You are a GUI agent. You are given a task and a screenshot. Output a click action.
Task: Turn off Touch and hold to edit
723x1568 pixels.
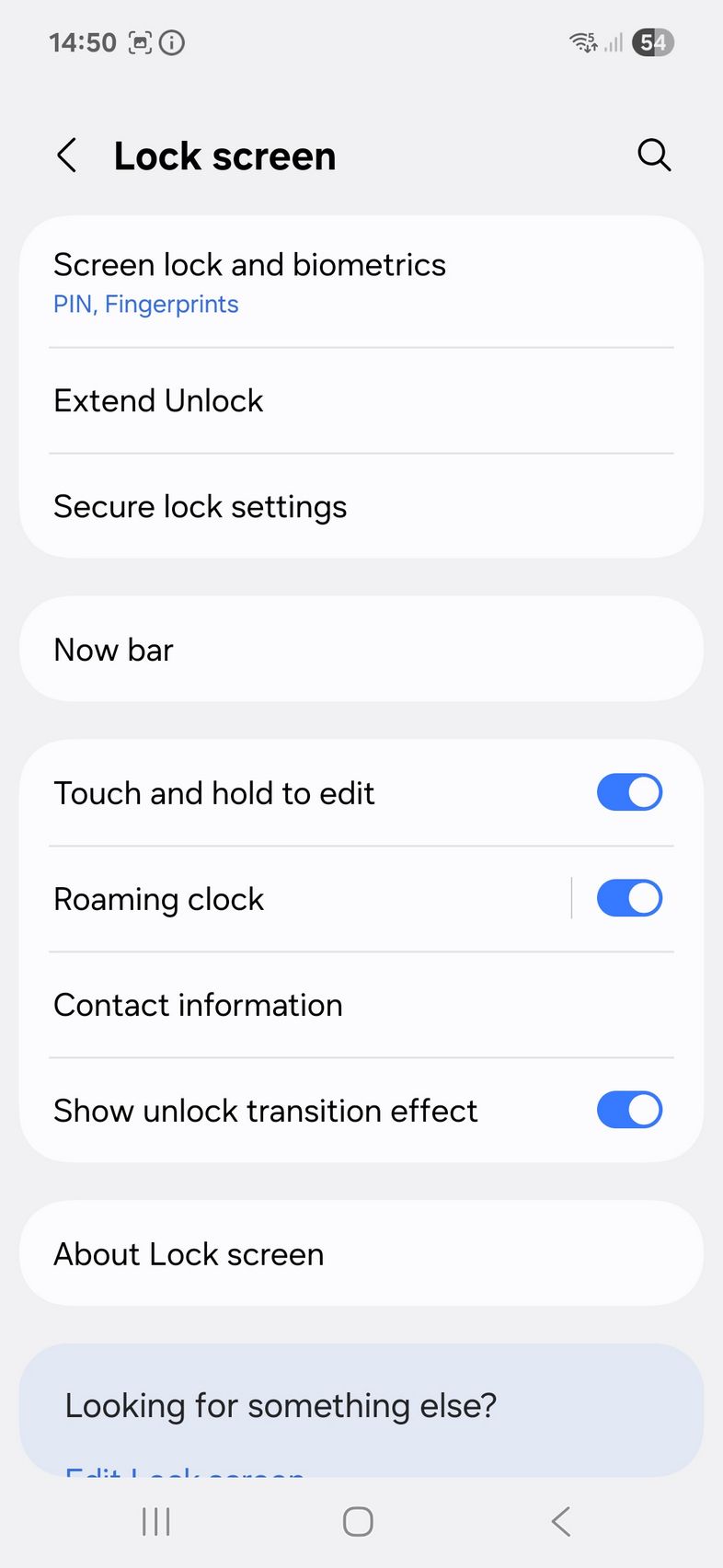coord(629,792)
